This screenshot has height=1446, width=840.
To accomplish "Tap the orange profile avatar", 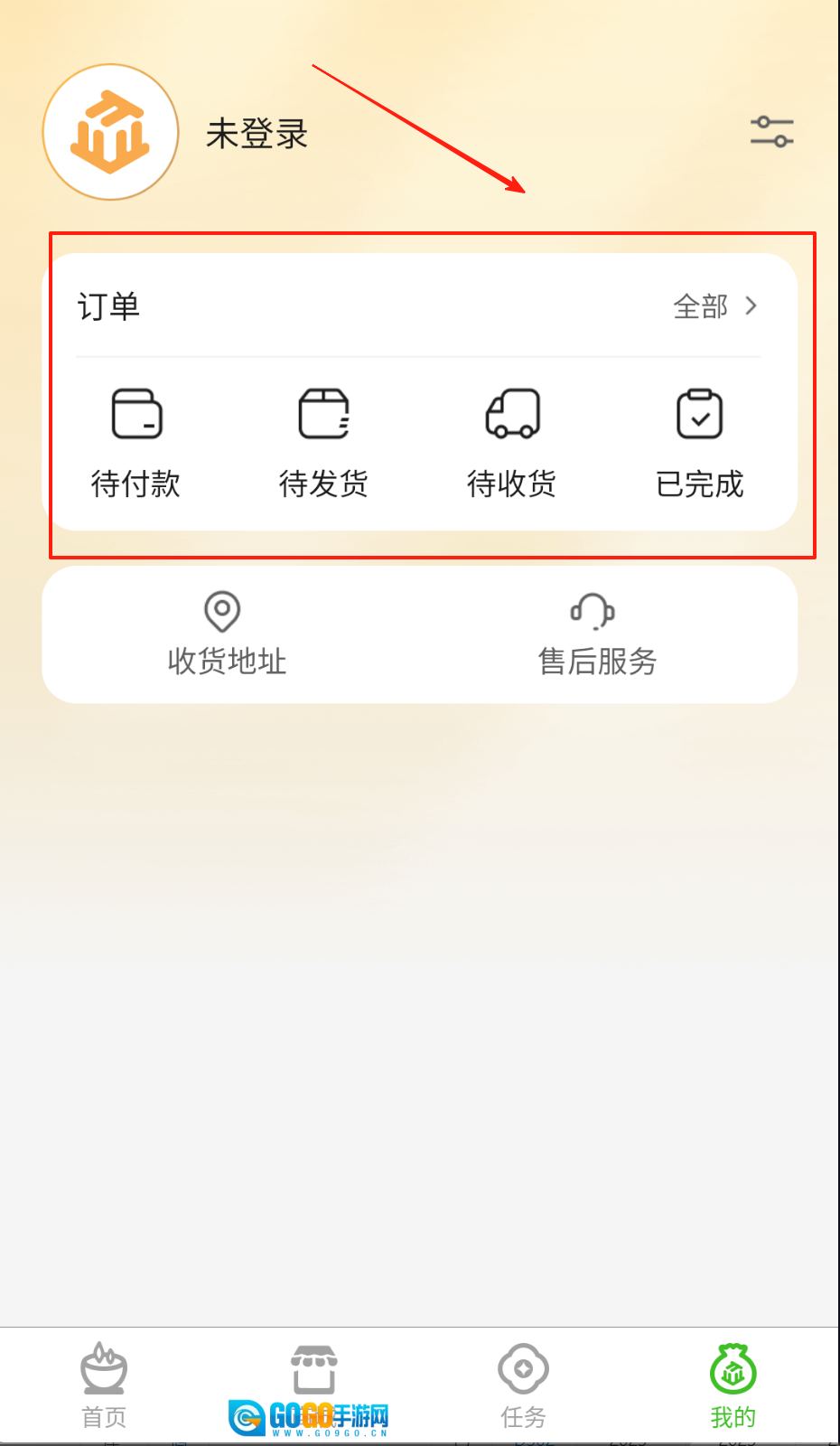I will pos(110,132).
